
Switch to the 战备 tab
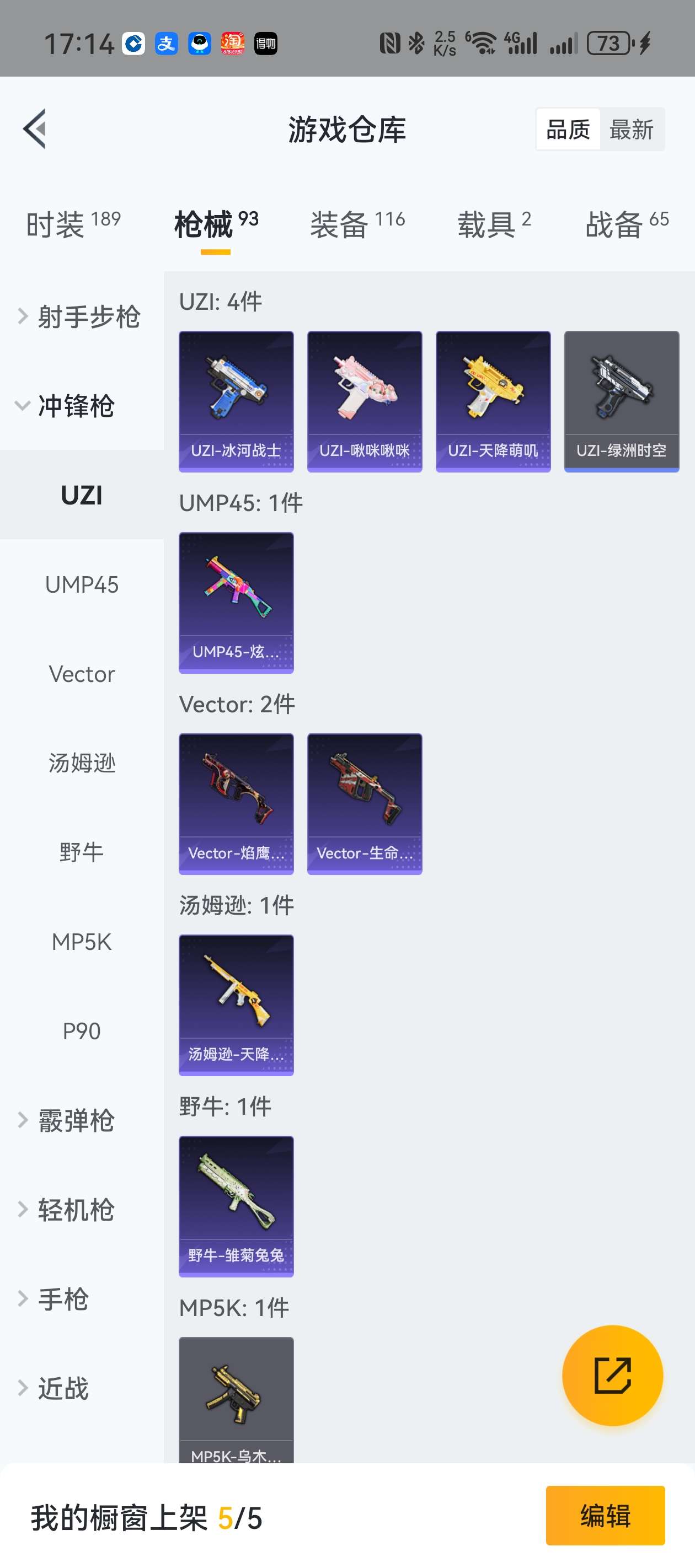point(626,224)
